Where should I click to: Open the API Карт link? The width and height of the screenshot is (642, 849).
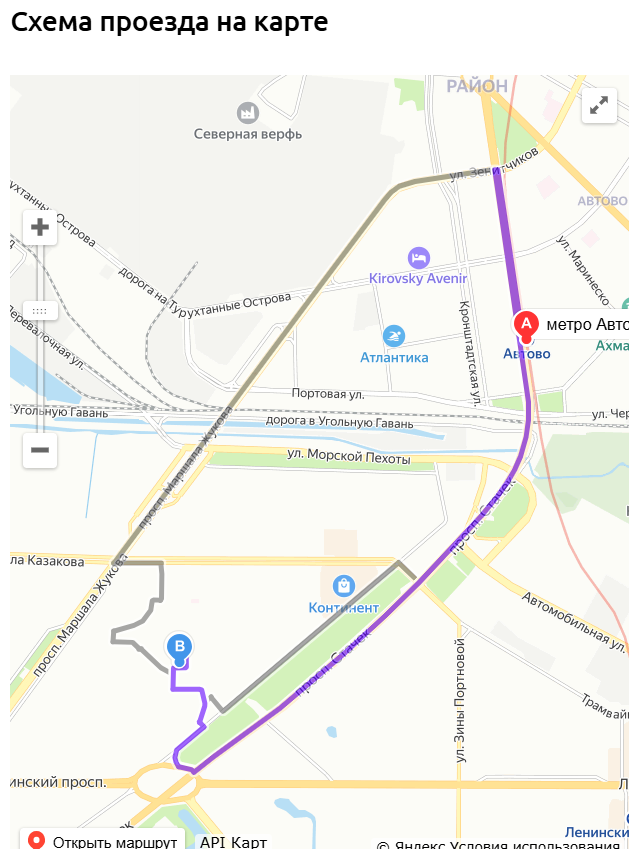click(x=233, y=841)
